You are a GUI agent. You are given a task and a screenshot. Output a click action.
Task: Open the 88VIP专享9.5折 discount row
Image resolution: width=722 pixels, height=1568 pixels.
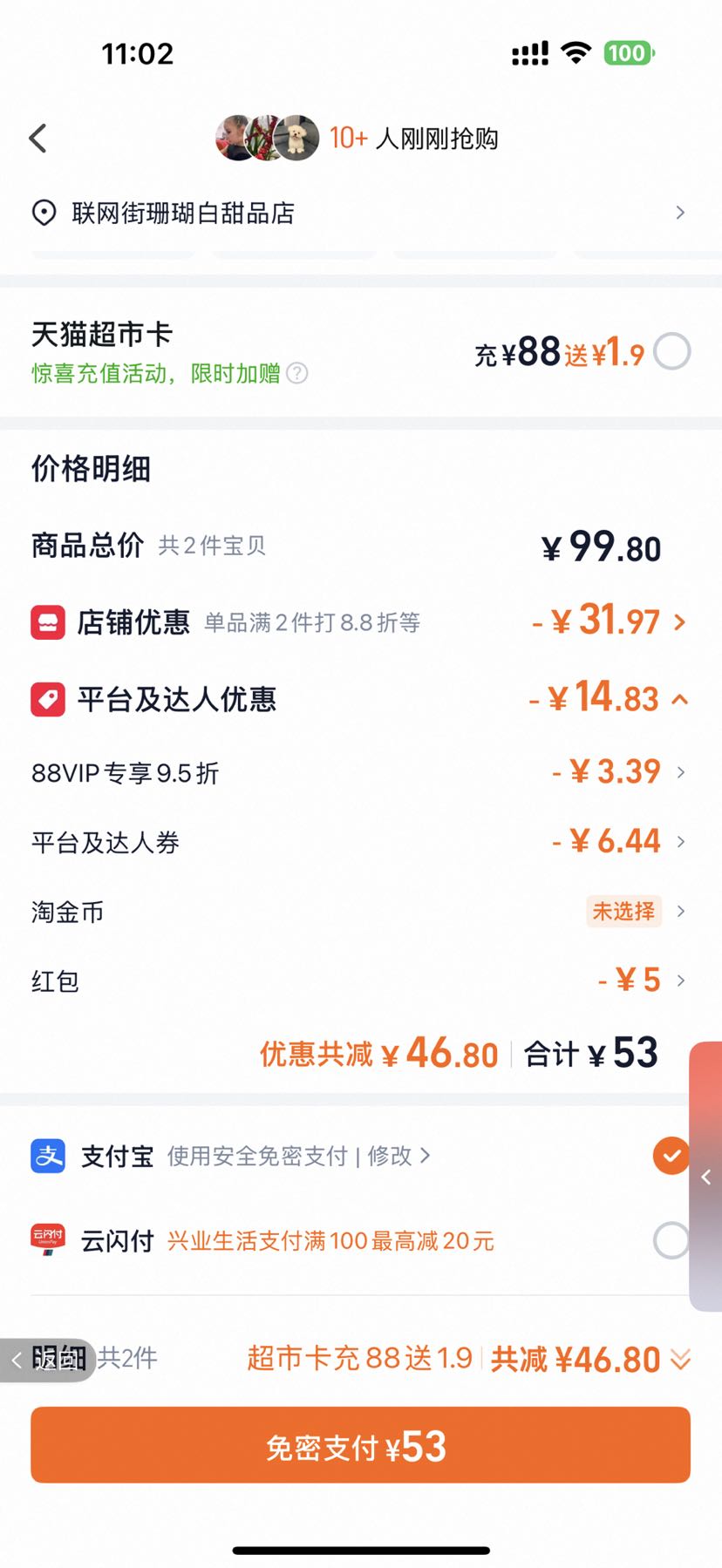click(361, 772)
